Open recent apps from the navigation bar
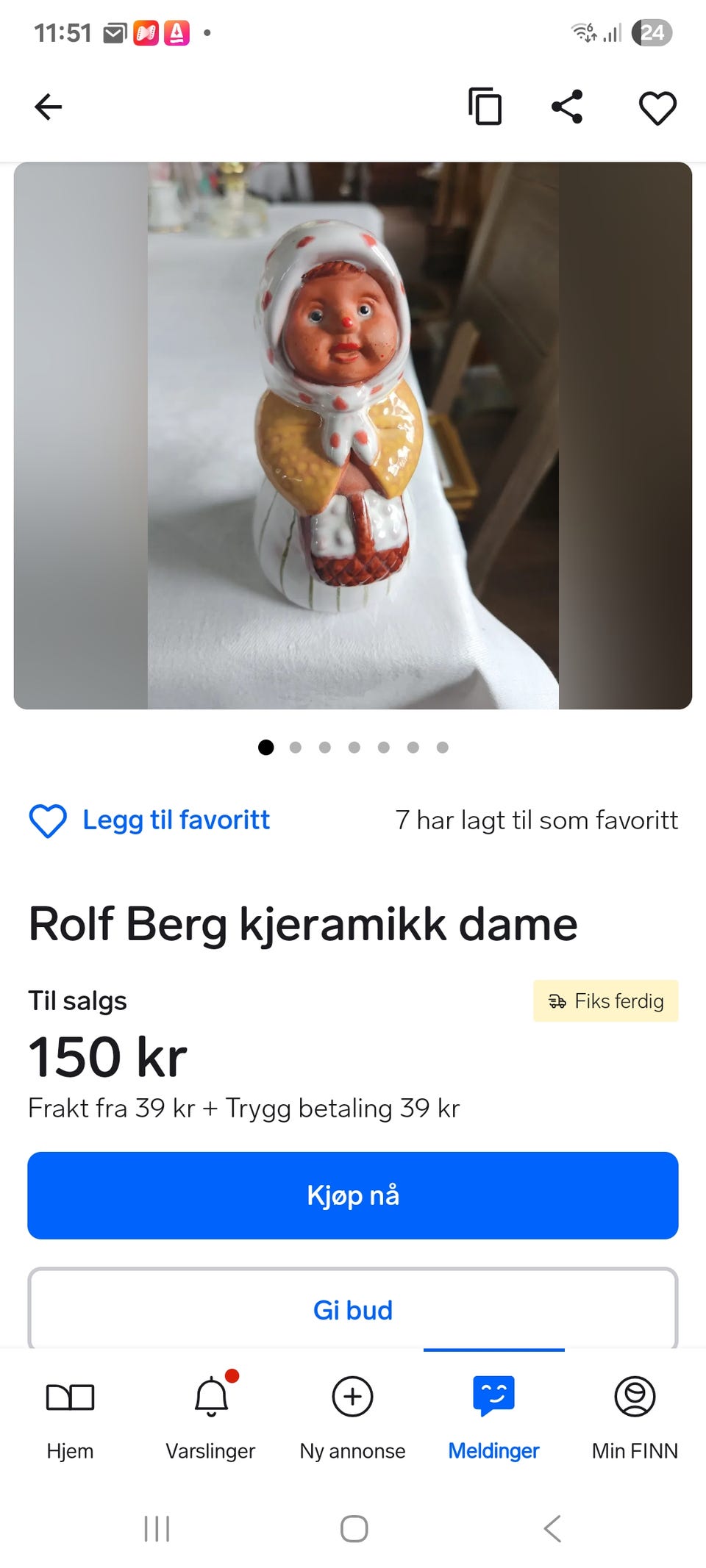Image resolution: width=706 pixels, height=1568 pixels. (157, 1529)
